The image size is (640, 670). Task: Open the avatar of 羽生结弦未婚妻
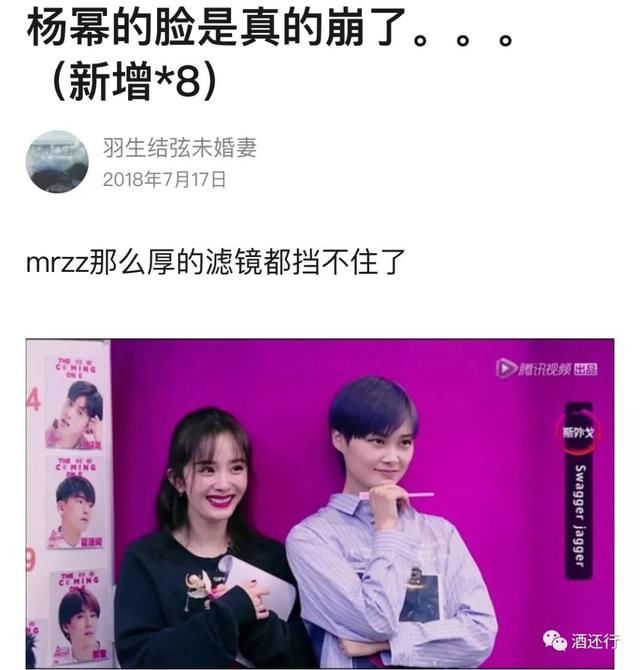57,162
